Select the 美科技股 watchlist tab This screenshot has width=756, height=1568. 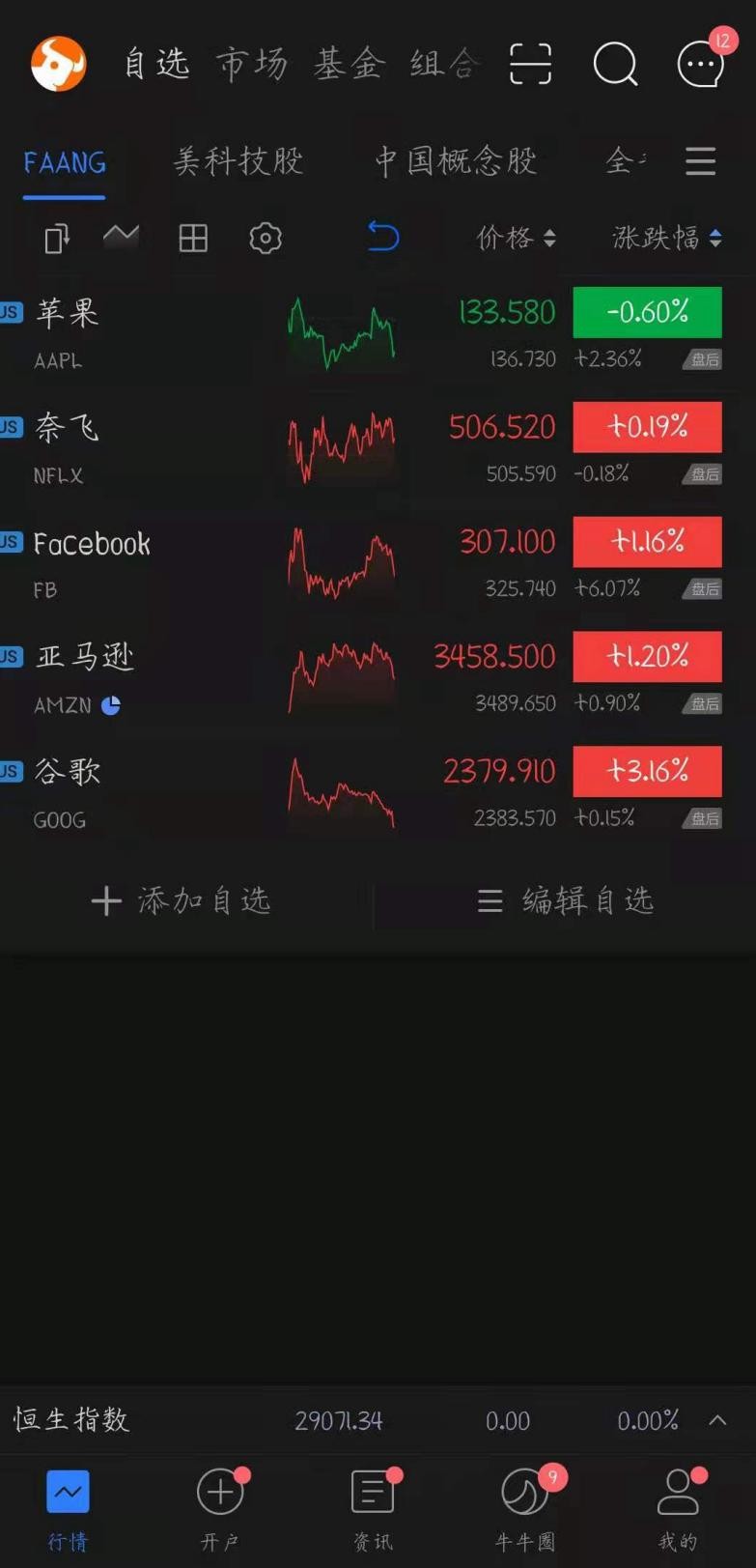coord(238,160)
